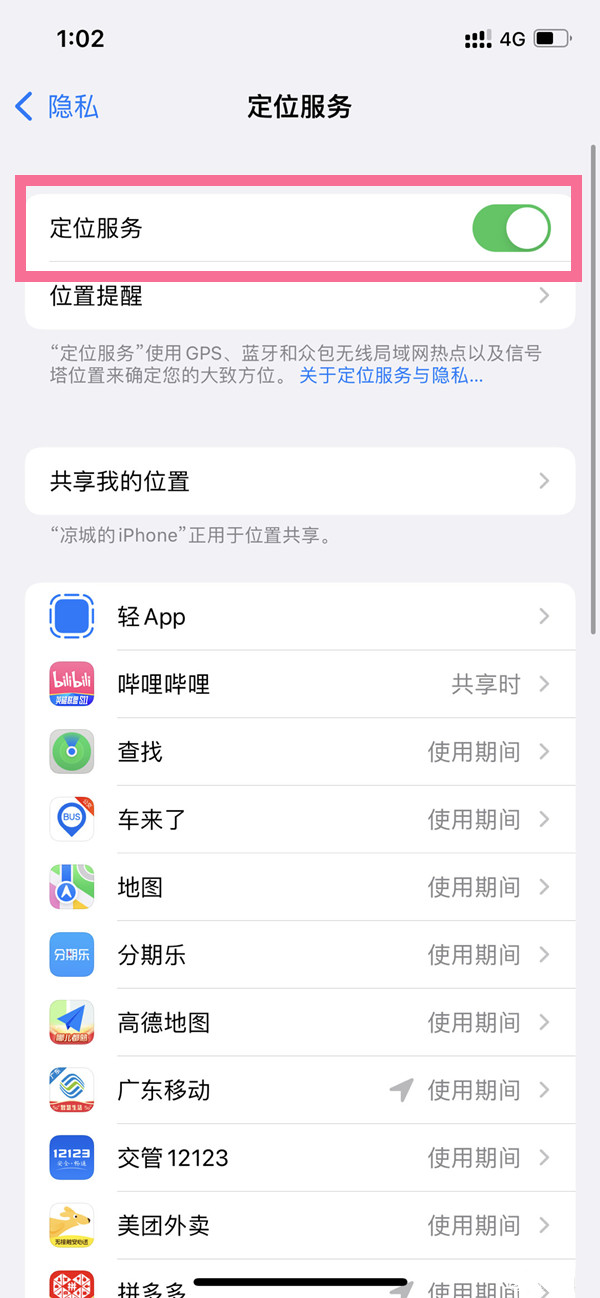Viewport: 600px width, 1298px height.
Task: Open 分期乐 location permission
Action: 300,955
